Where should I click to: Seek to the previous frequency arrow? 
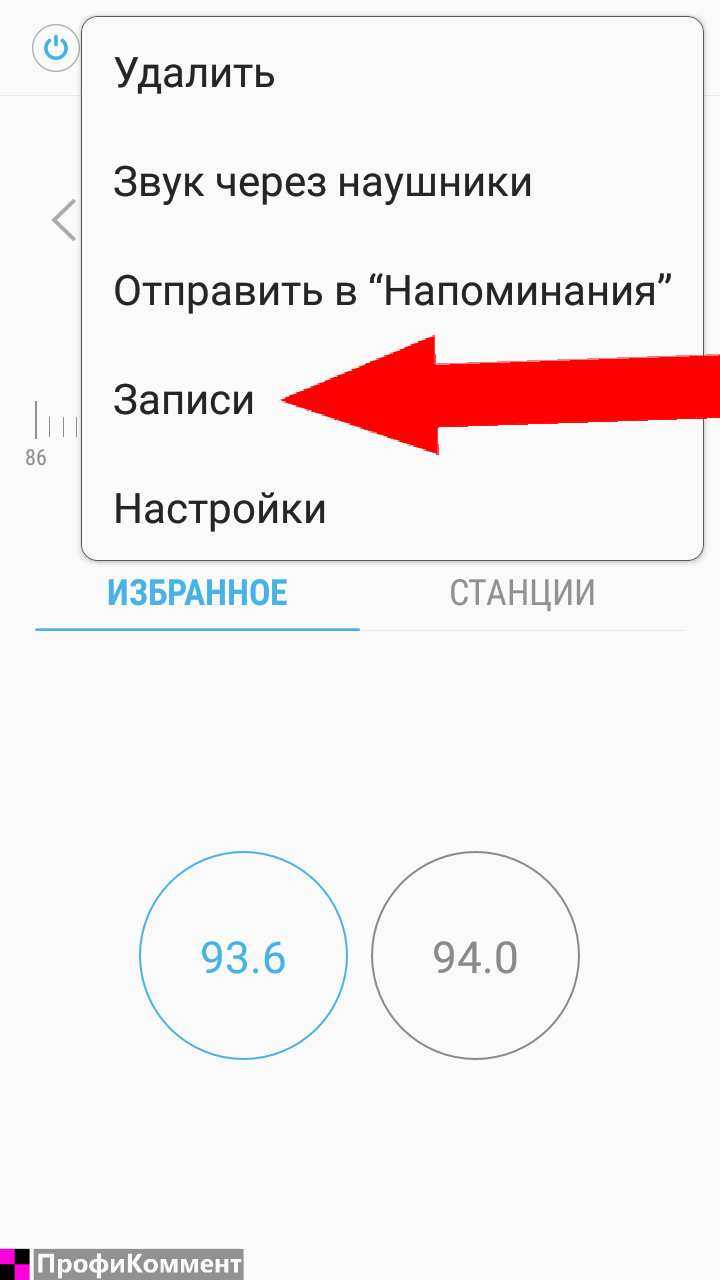tap(64, 220)
